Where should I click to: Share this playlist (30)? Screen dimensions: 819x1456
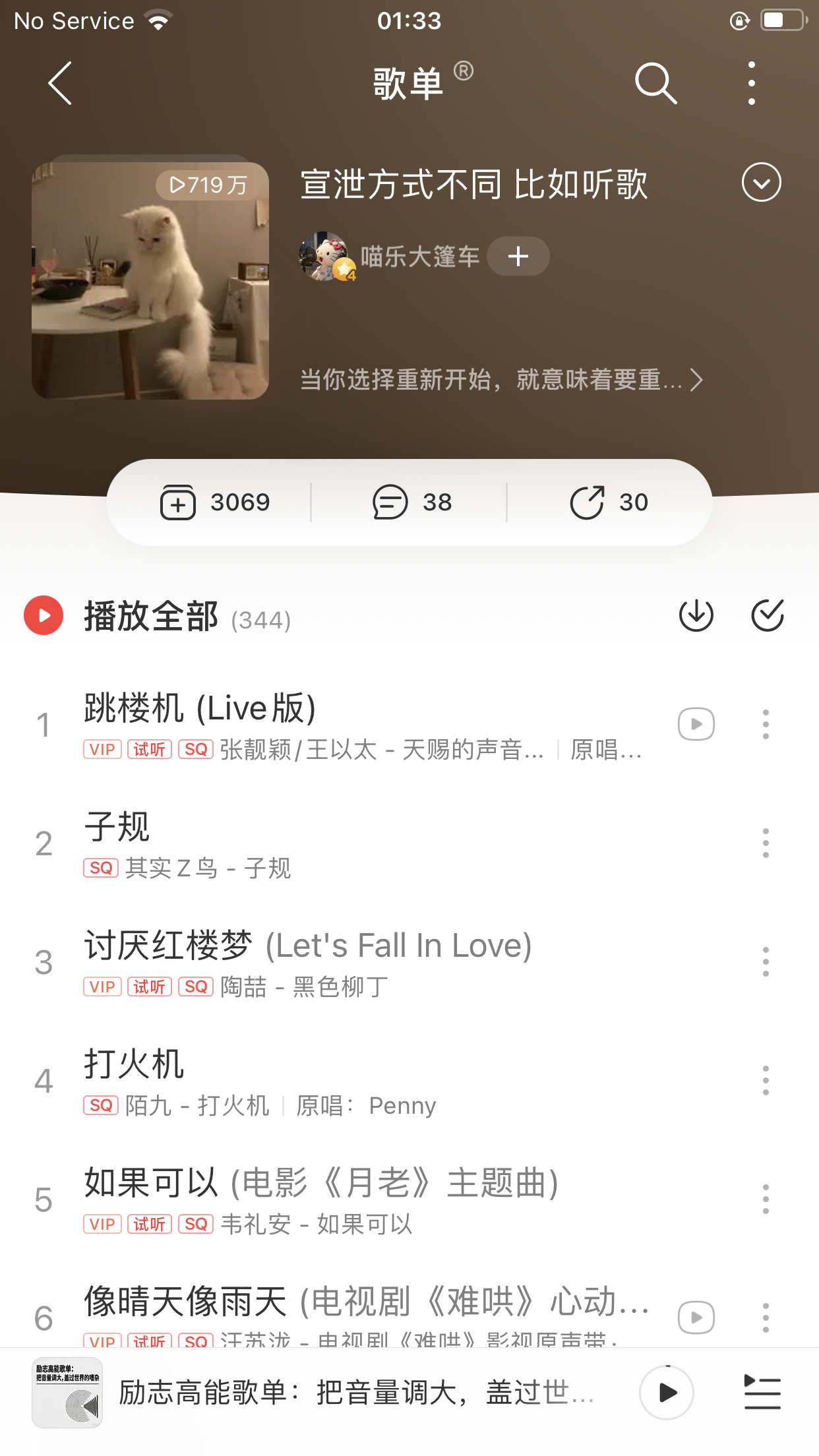609,502
